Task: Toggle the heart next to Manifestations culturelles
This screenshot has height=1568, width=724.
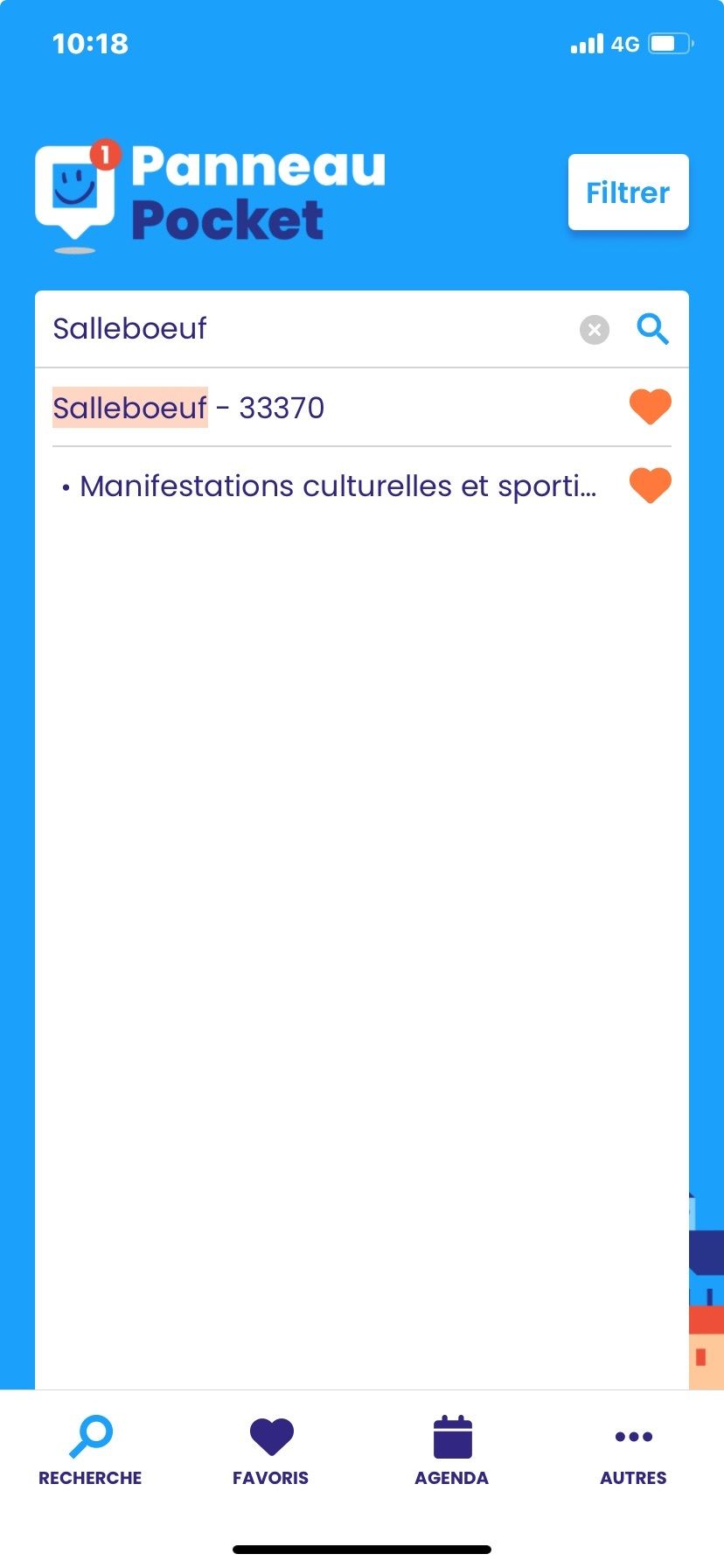Action: click(650, 486)
